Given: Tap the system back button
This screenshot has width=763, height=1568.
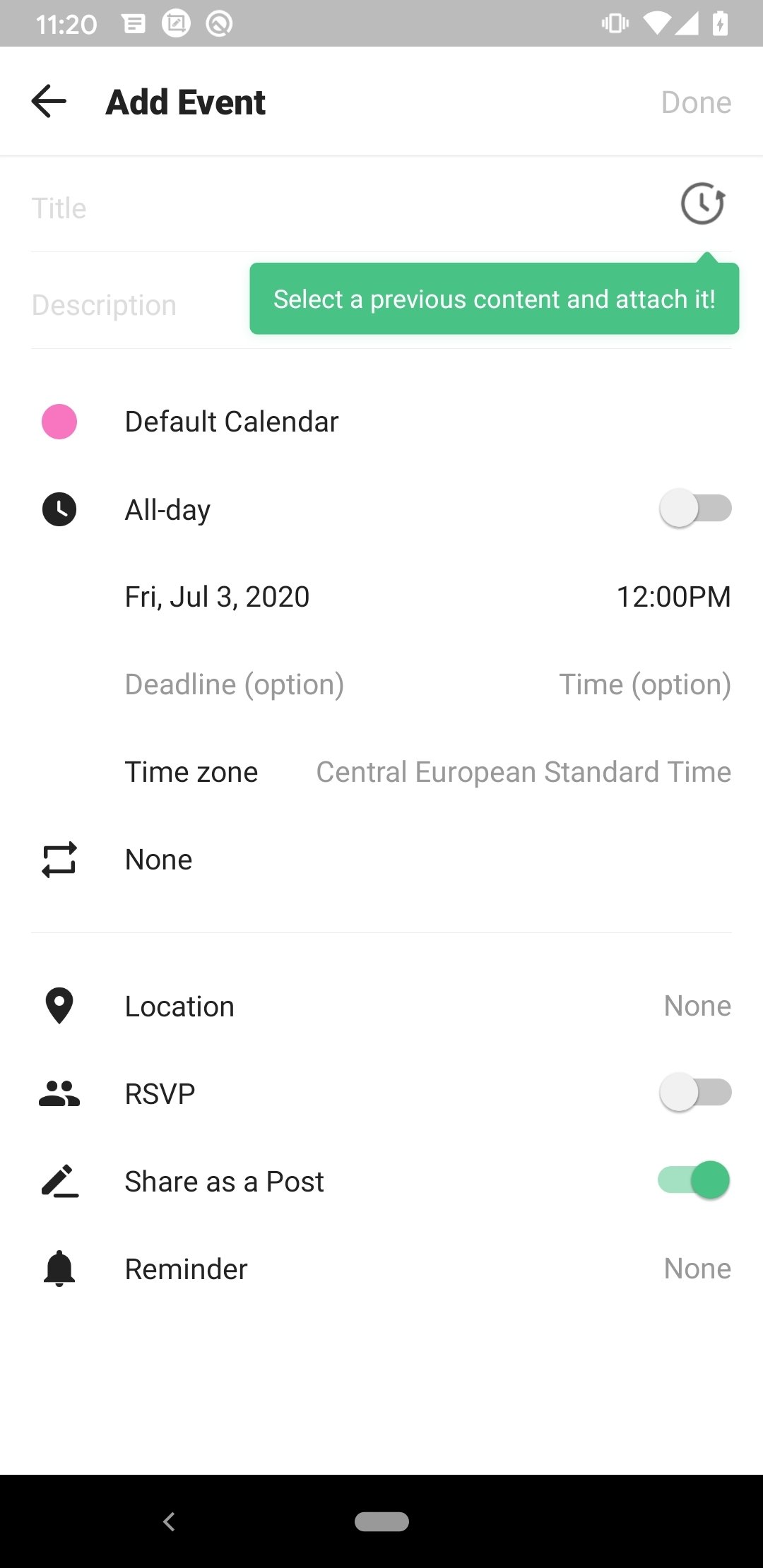Looking at the screenshot, I should 169,1521.
